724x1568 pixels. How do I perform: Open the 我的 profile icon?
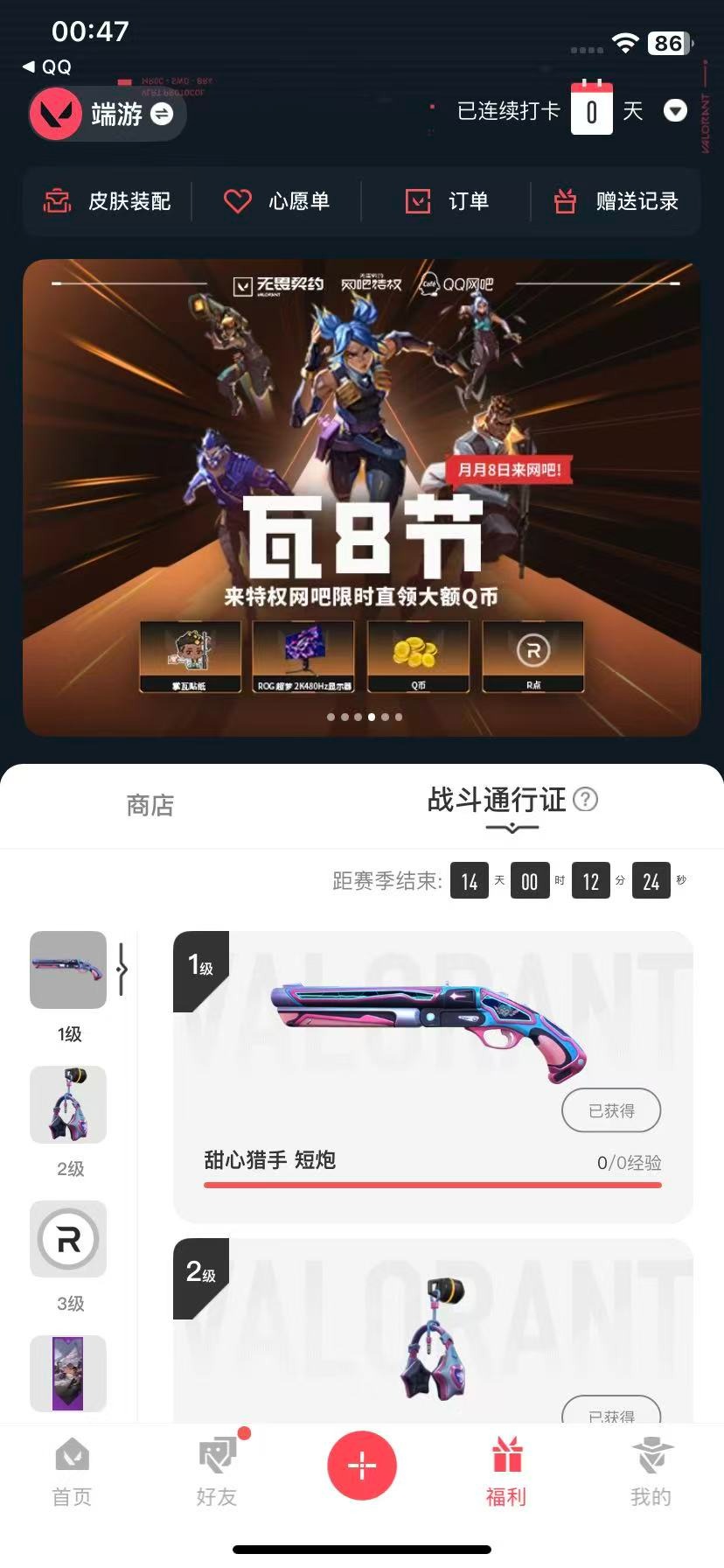pos(651,1466)
